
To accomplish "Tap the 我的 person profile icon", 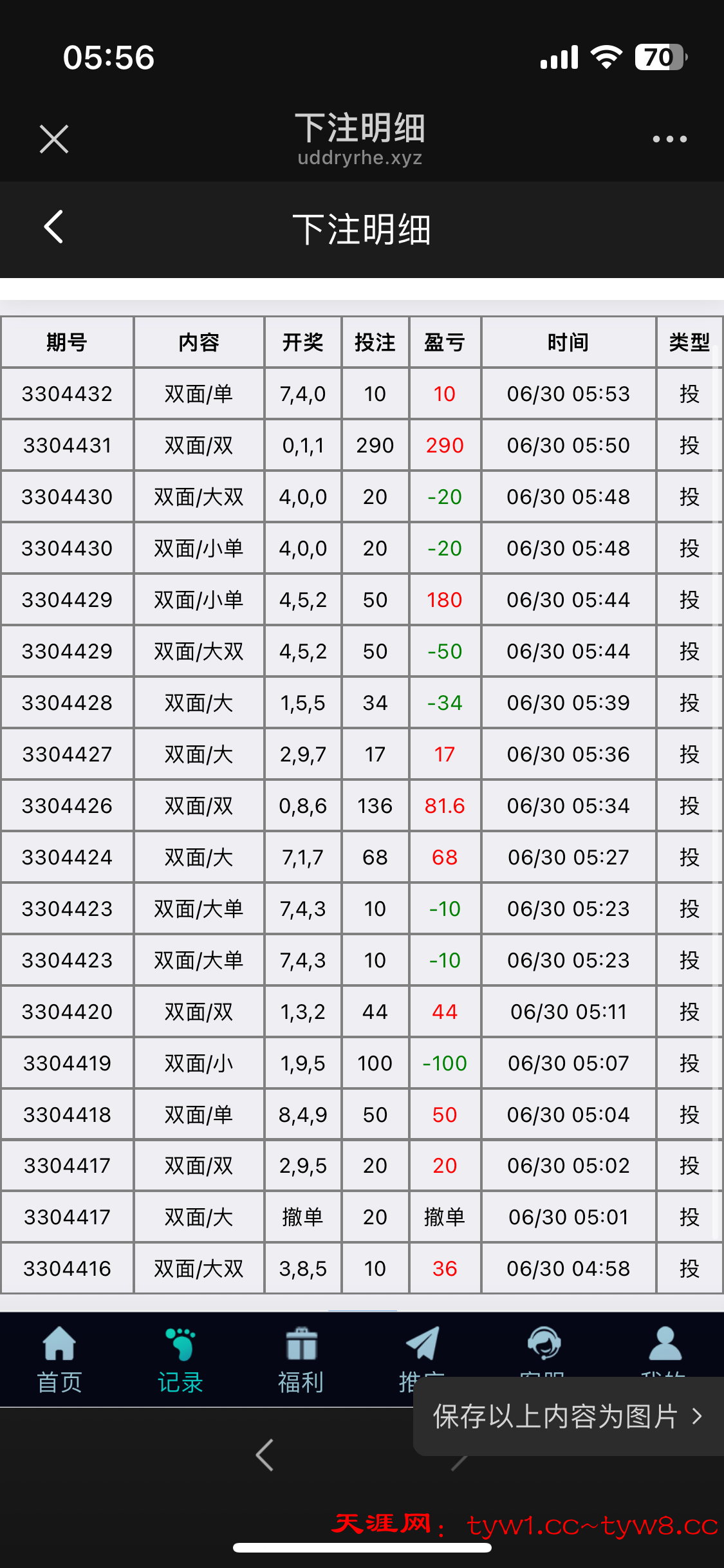I will coord(664,1342).
